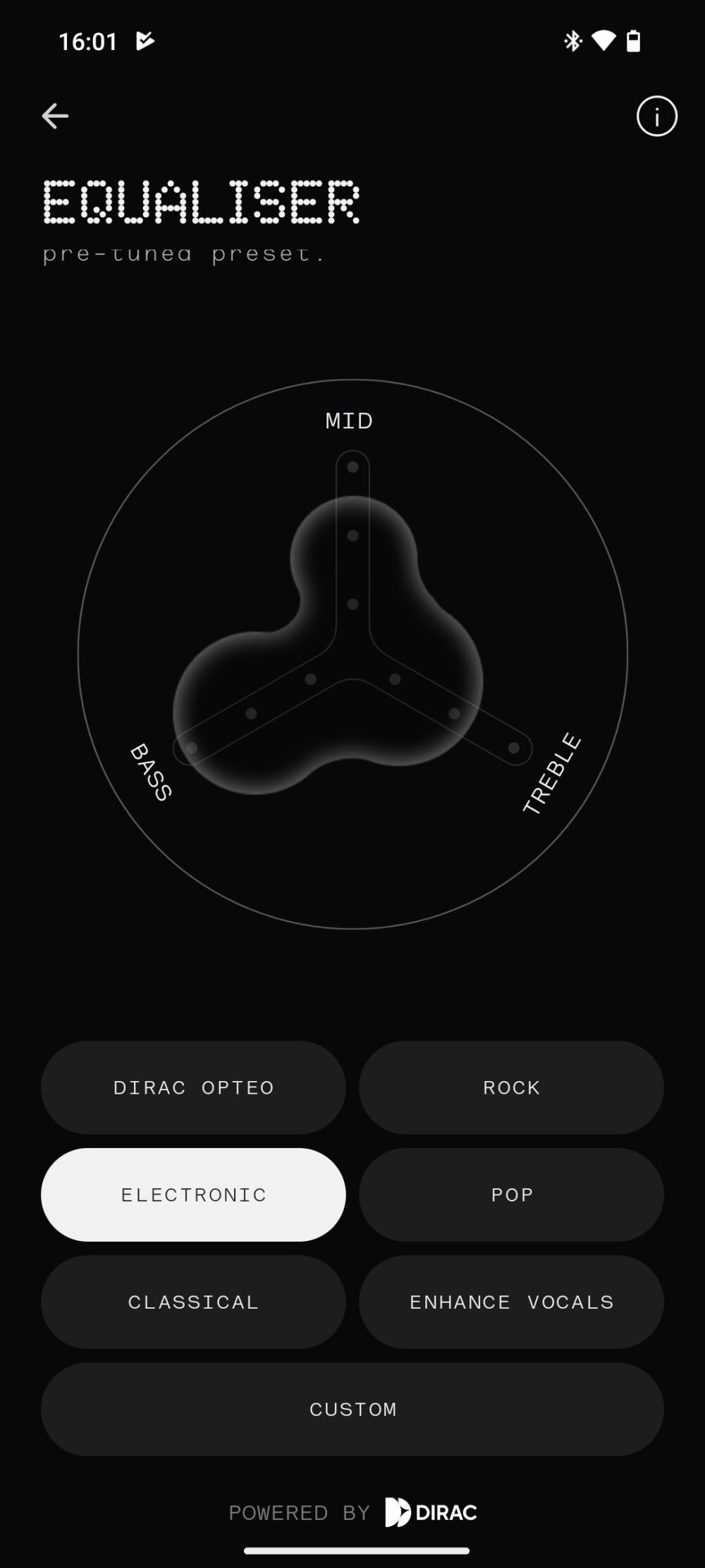Switch to the Pop preset

pos(511,1194)
